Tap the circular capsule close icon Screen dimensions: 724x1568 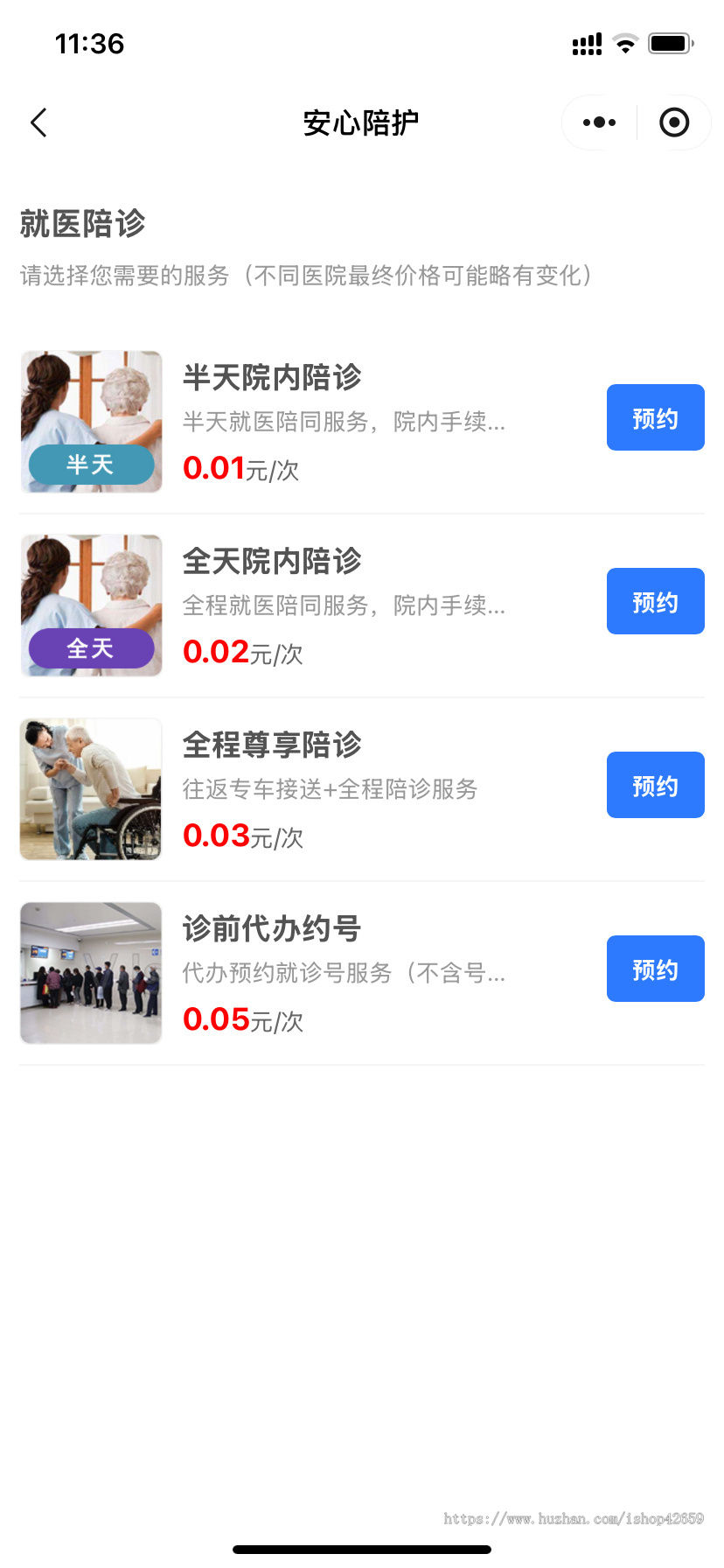pos(674,122)
